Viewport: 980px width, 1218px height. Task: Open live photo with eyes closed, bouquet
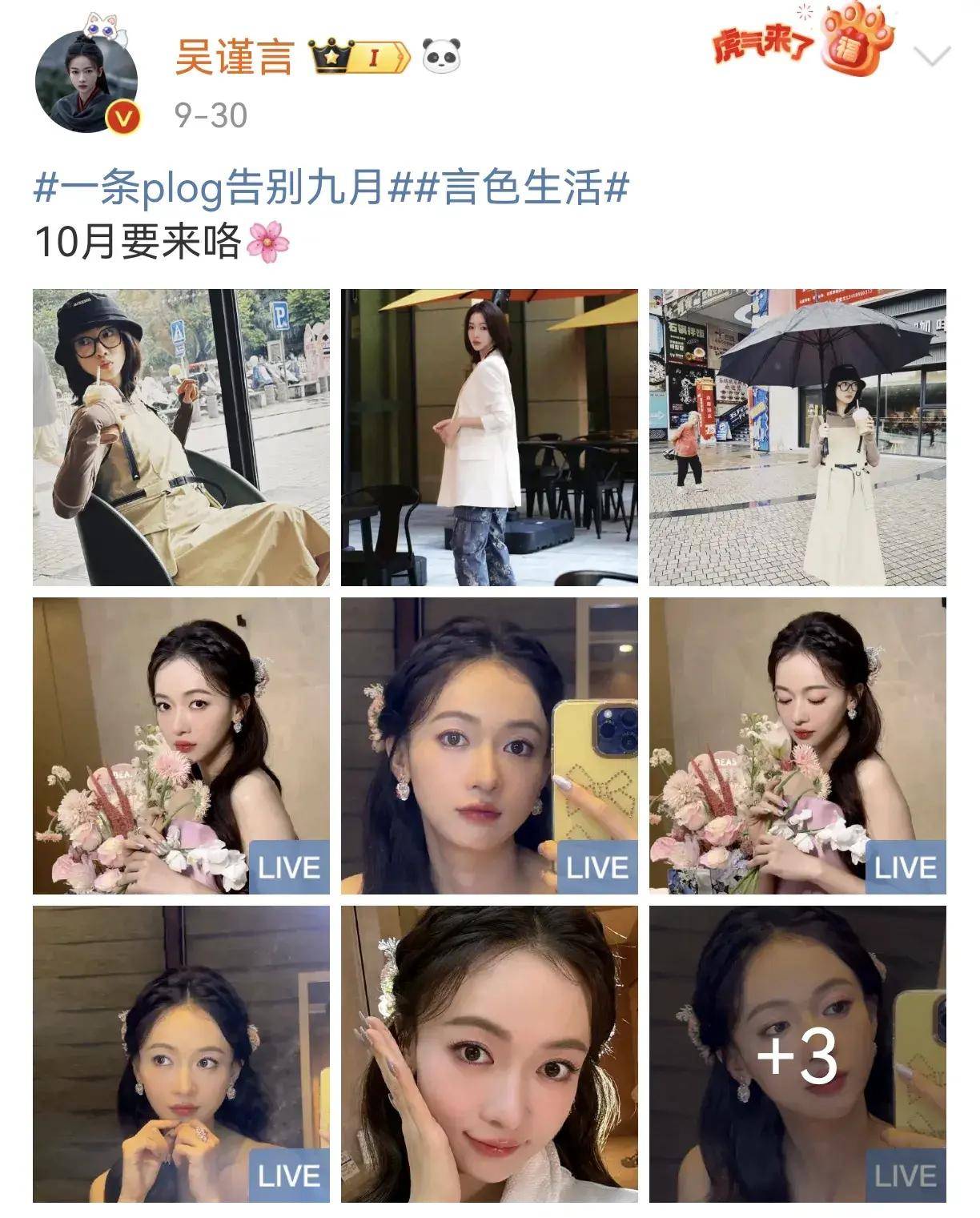pyautogui.click(x=797, y=746)
